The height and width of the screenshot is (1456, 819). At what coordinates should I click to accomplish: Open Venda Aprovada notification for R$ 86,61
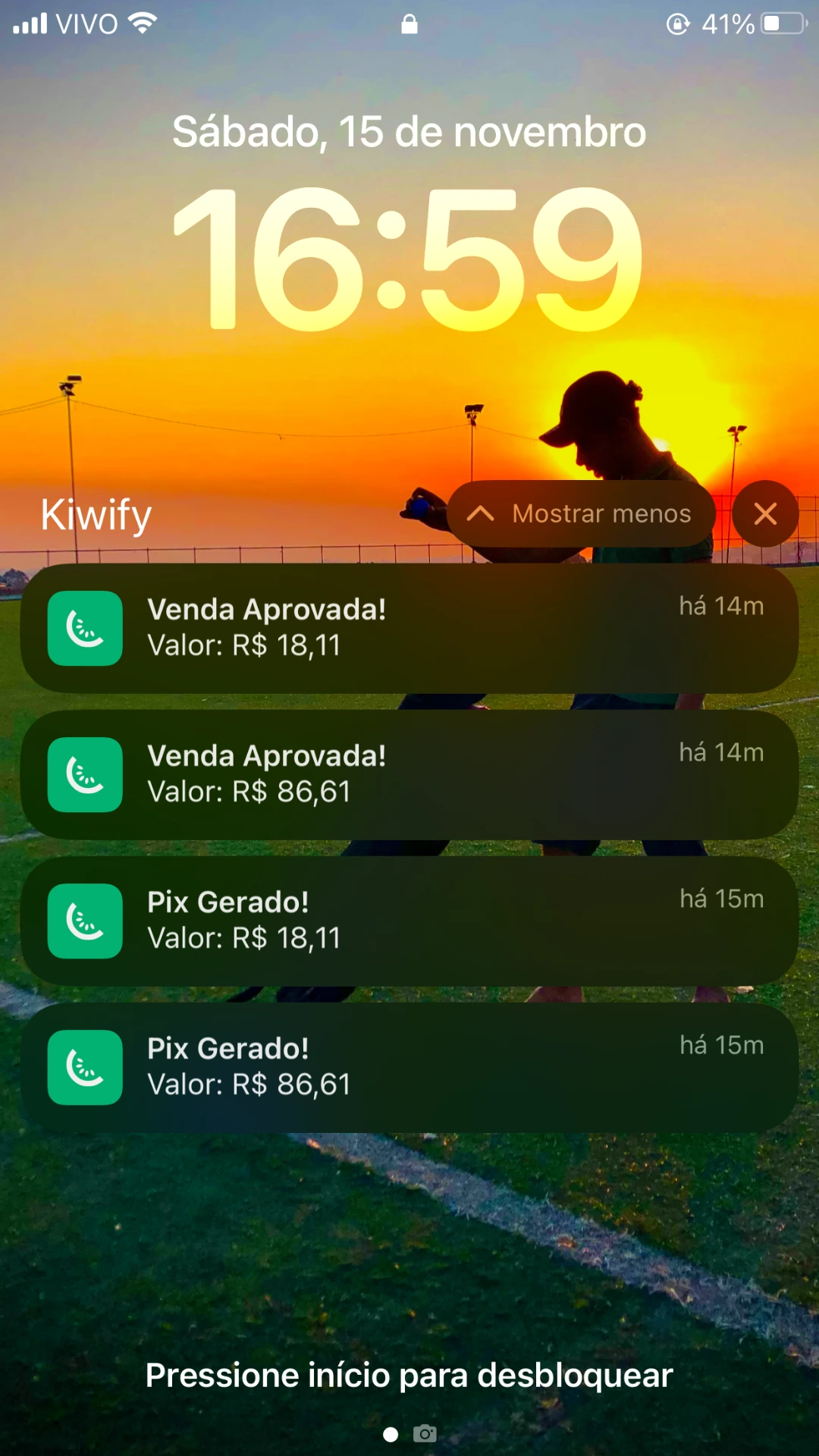(x=409, y=774)
